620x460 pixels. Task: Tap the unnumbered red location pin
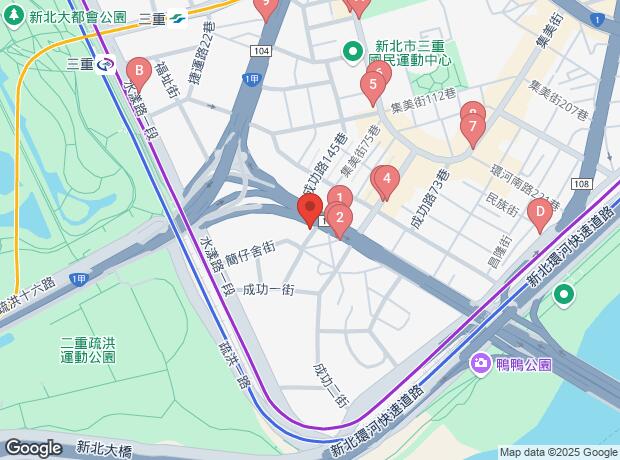click(x=310, y=209)
